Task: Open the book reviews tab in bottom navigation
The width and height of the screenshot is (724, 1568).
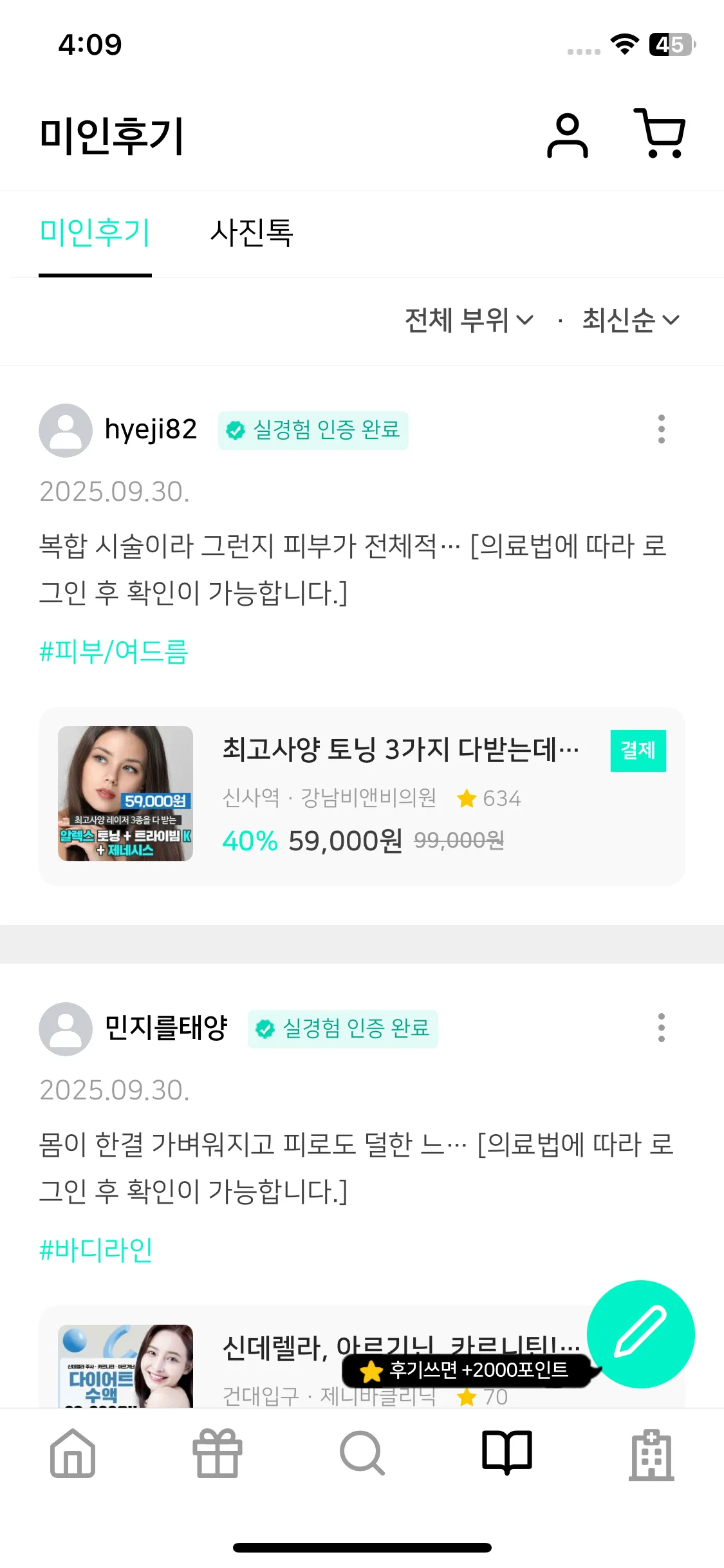Action: click(x=507, y=1453)
